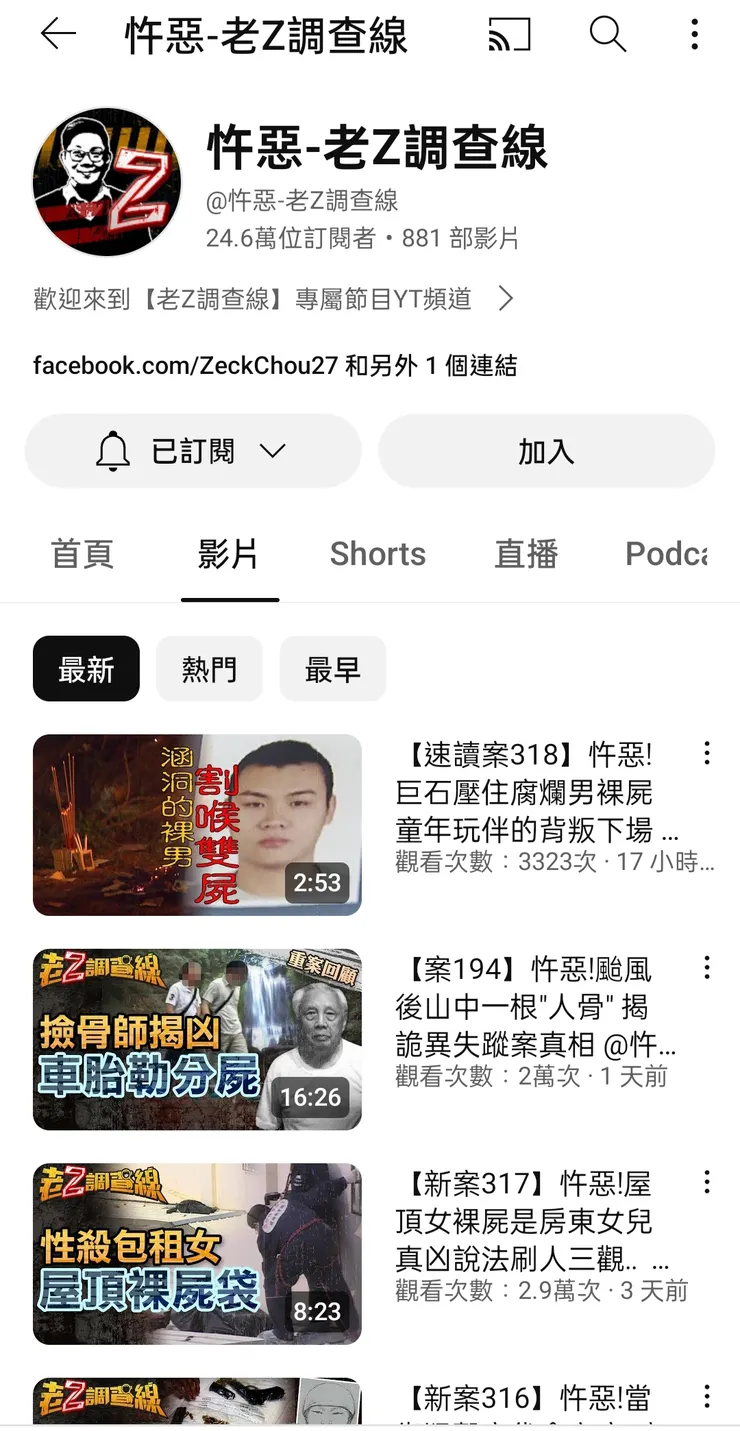Viewport: 740px width, 1431px height.
Task: Toggle the 最新 filter chip
Action: pyautogui.click(x=86, y=669)
